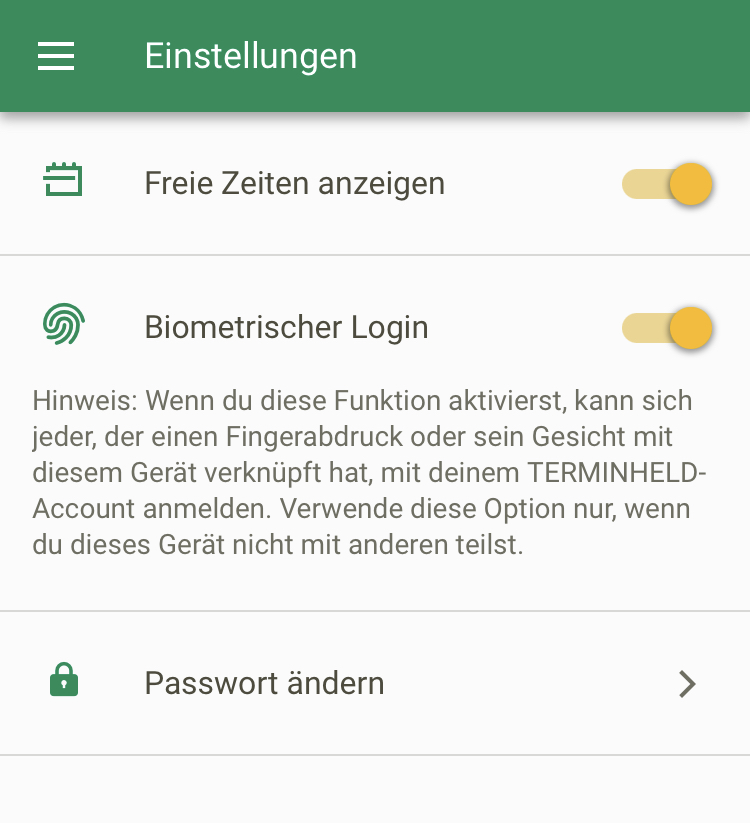Click the green padlock icon next to Passwort ändern
The image size is (750, 823).
(x=64, y=679)
